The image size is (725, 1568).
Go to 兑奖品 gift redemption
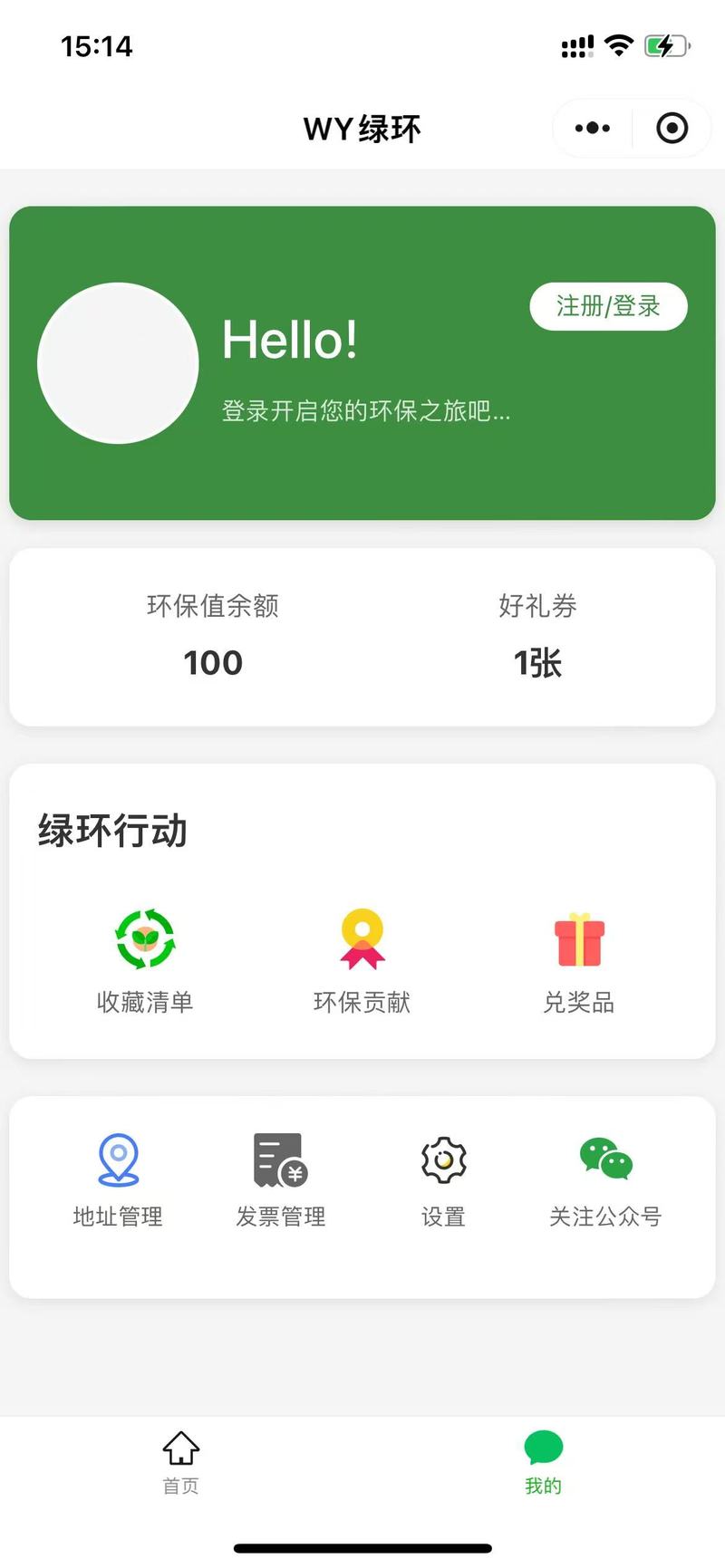tap(578, 962)
